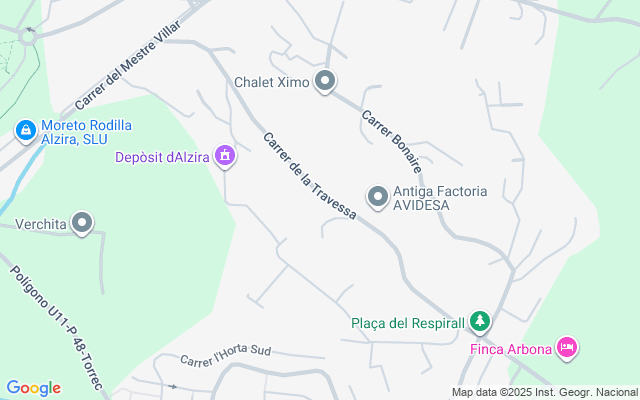Open the Chalet Ximo map marker

pos(325,81)
